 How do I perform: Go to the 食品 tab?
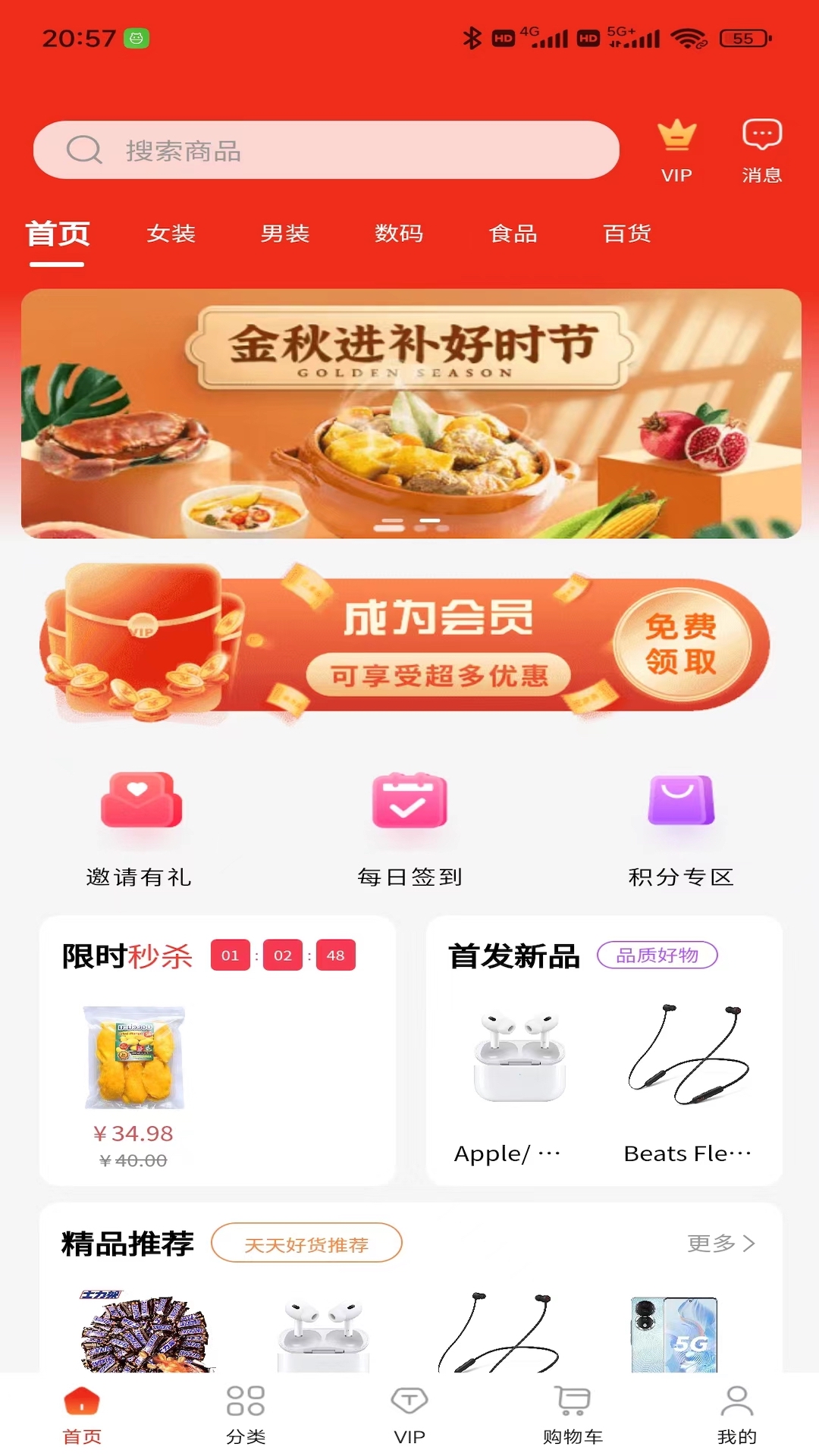click(x=513, y=234)
